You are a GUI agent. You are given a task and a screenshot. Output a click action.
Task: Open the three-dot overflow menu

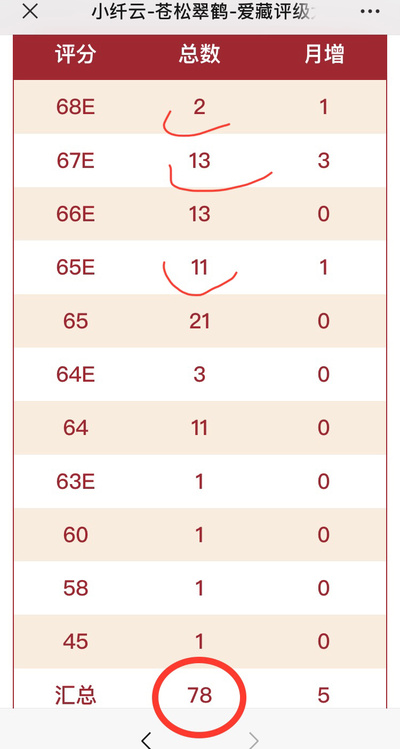click(369, 11)
